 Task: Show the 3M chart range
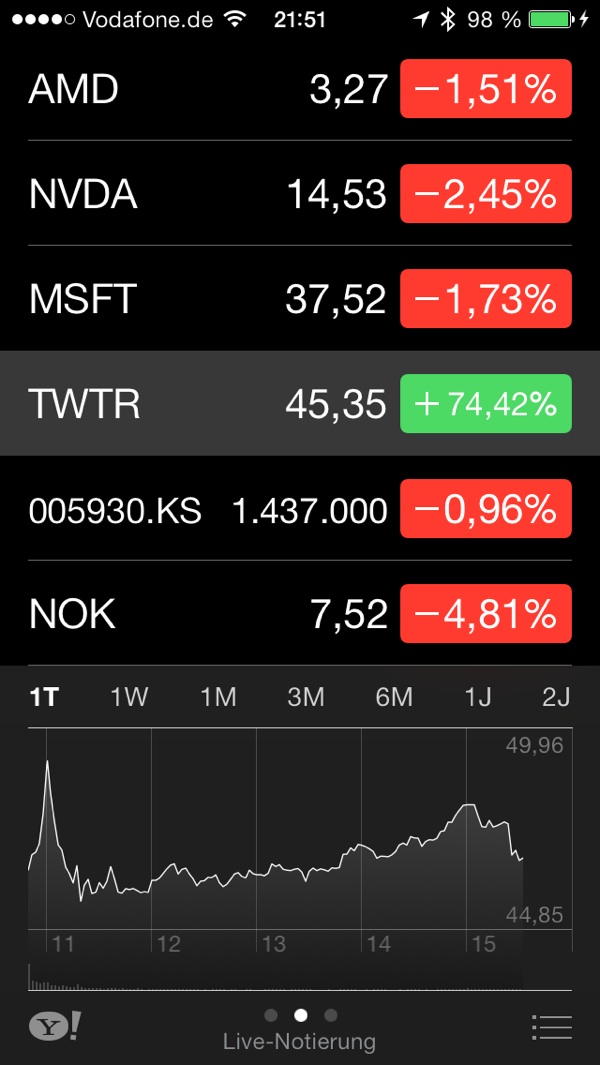coord(306,698)
